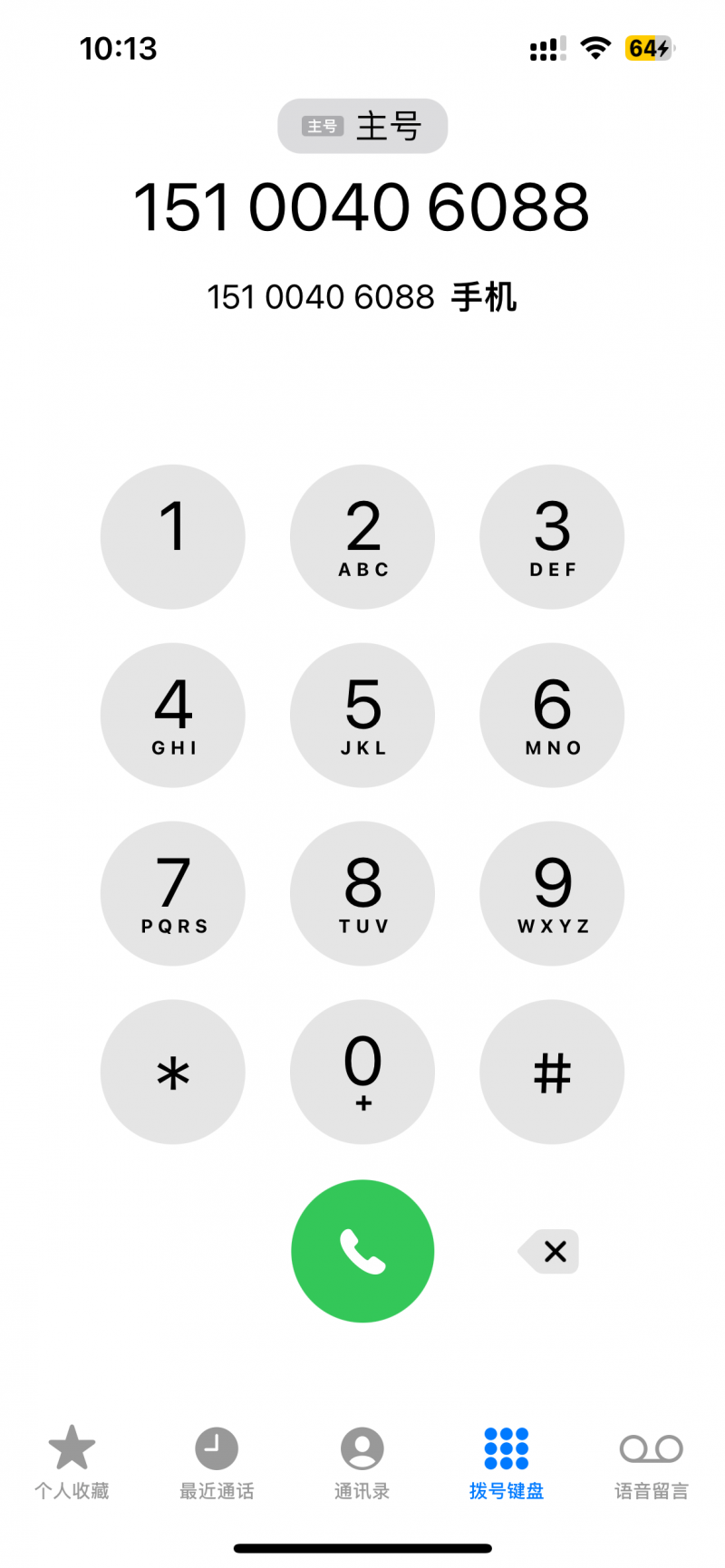
Task: Tap keypad digit 3 DEF
Action: tap(552, 536)
